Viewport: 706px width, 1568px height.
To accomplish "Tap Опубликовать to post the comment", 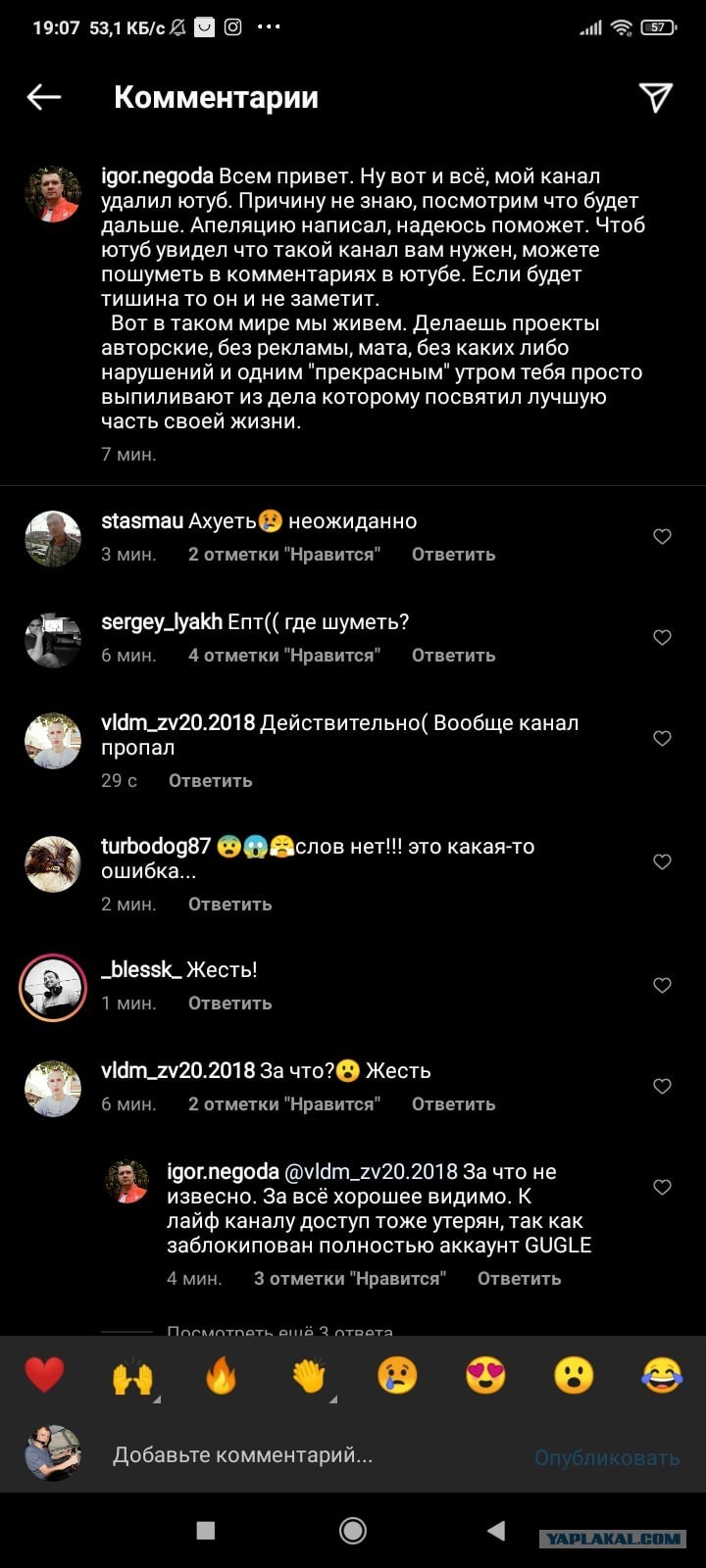I will [606, 1457].
